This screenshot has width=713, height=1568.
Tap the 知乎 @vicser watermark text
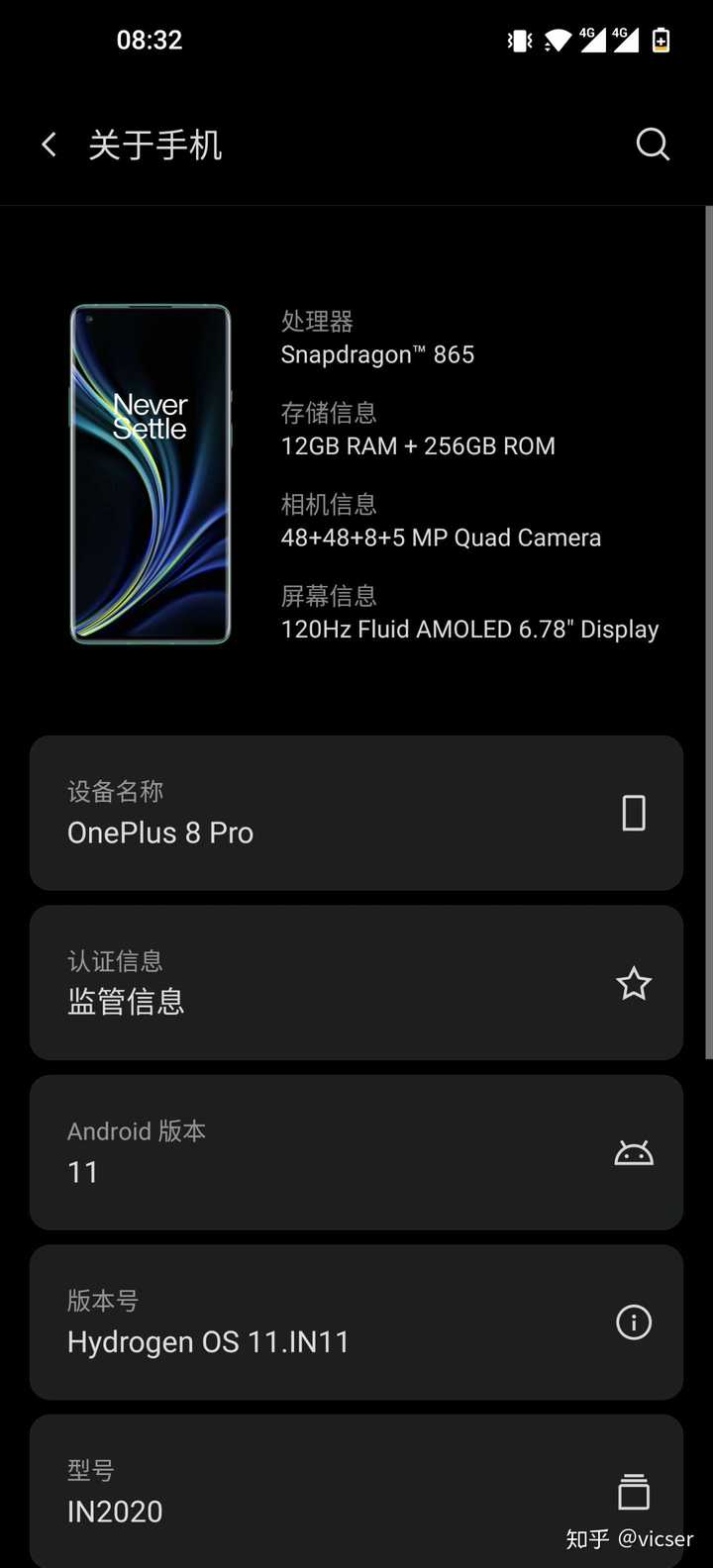coord(631,1540)
